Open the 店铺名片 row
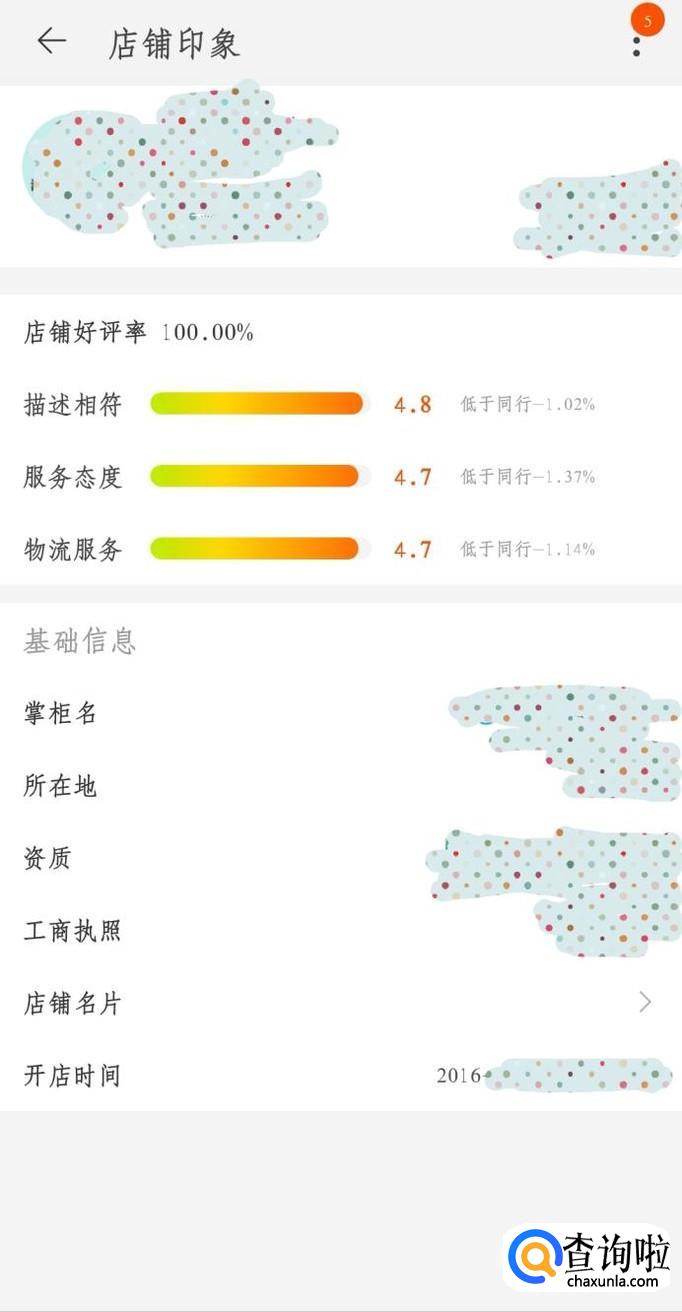 pos(340,1003)
